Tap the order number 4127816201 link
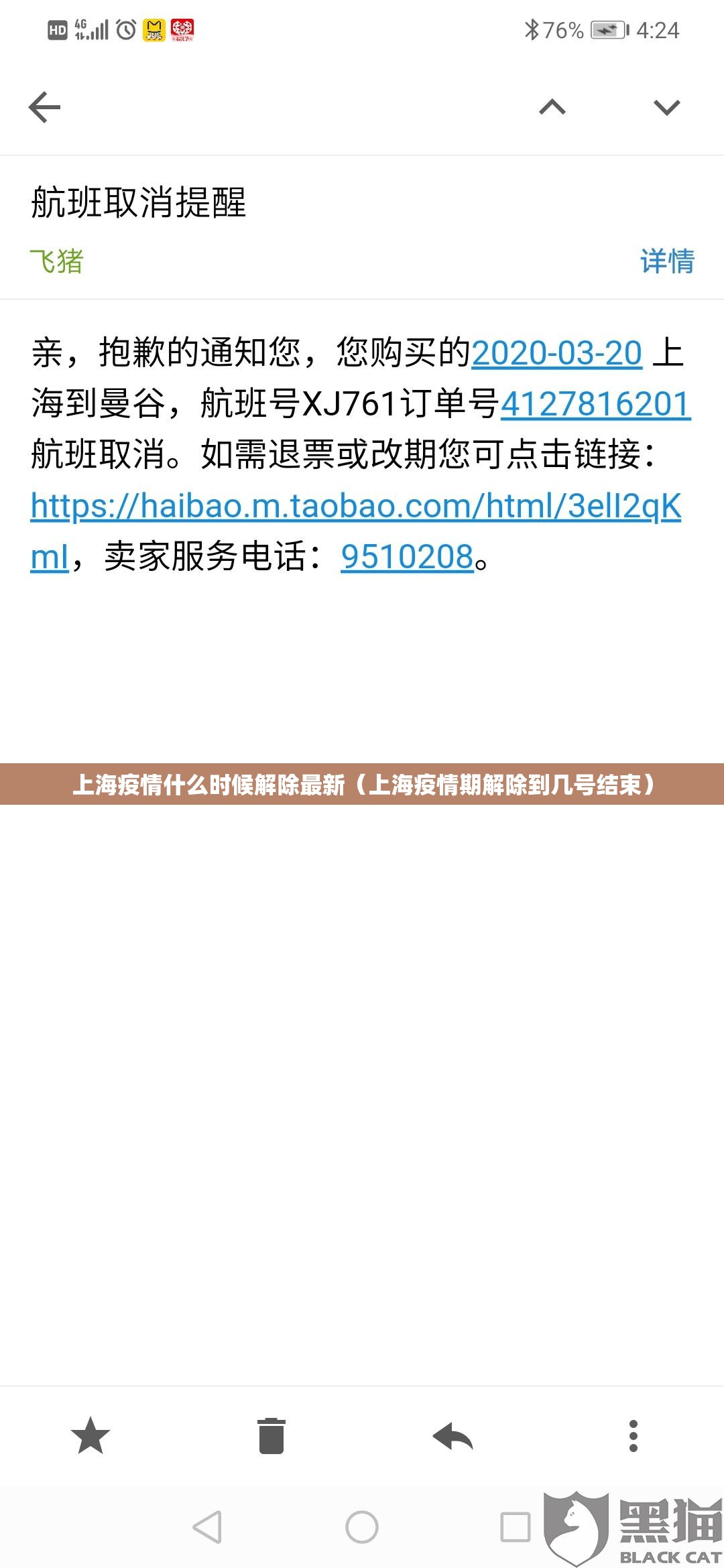The height and width of the screenshot is (1568, 724). pos(595,404)
